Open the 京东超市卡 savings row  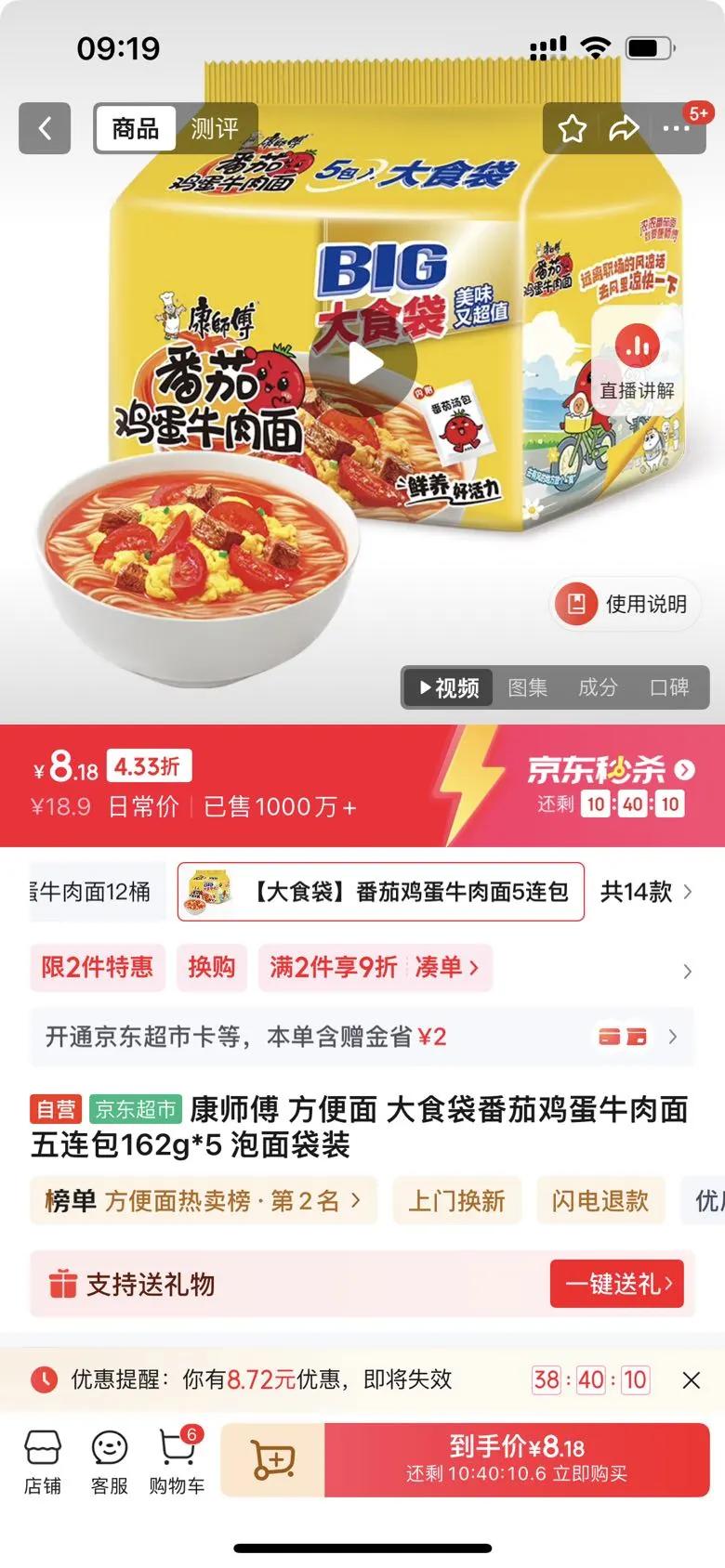tap(362, 1037)
